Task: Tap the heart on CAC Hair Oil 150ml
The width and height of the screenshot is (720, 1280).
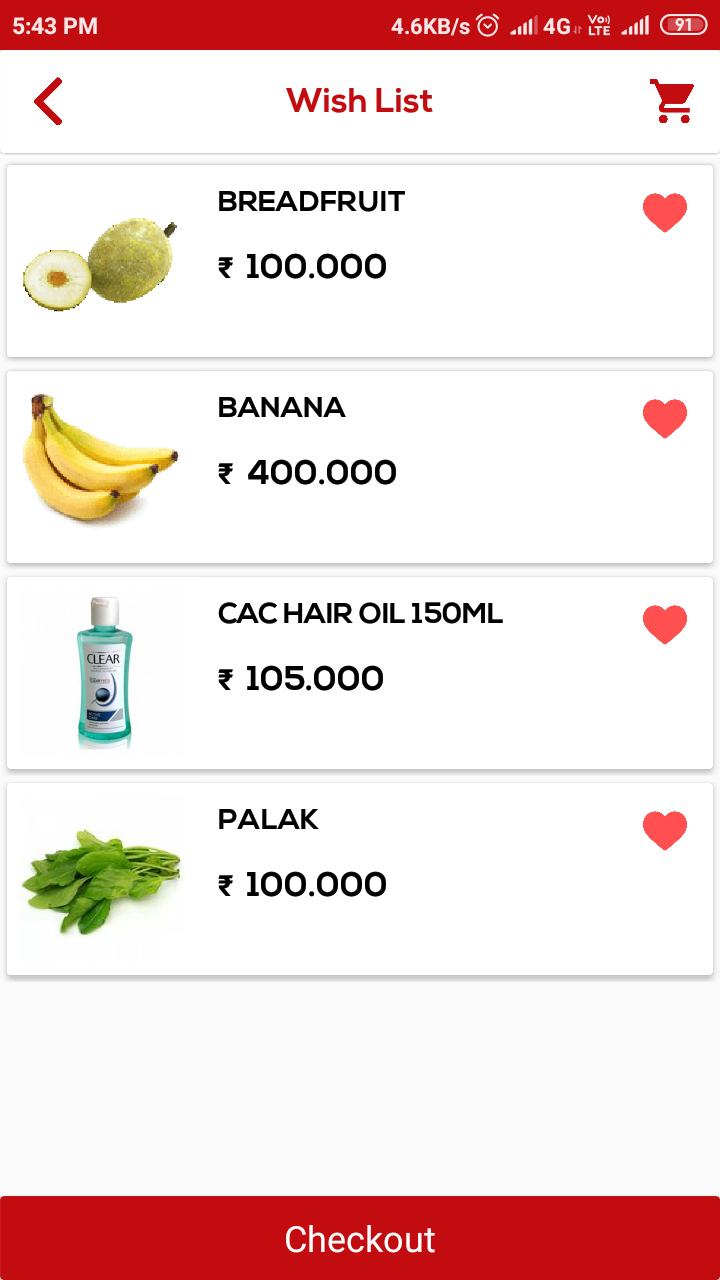Action: pos(664,625)
